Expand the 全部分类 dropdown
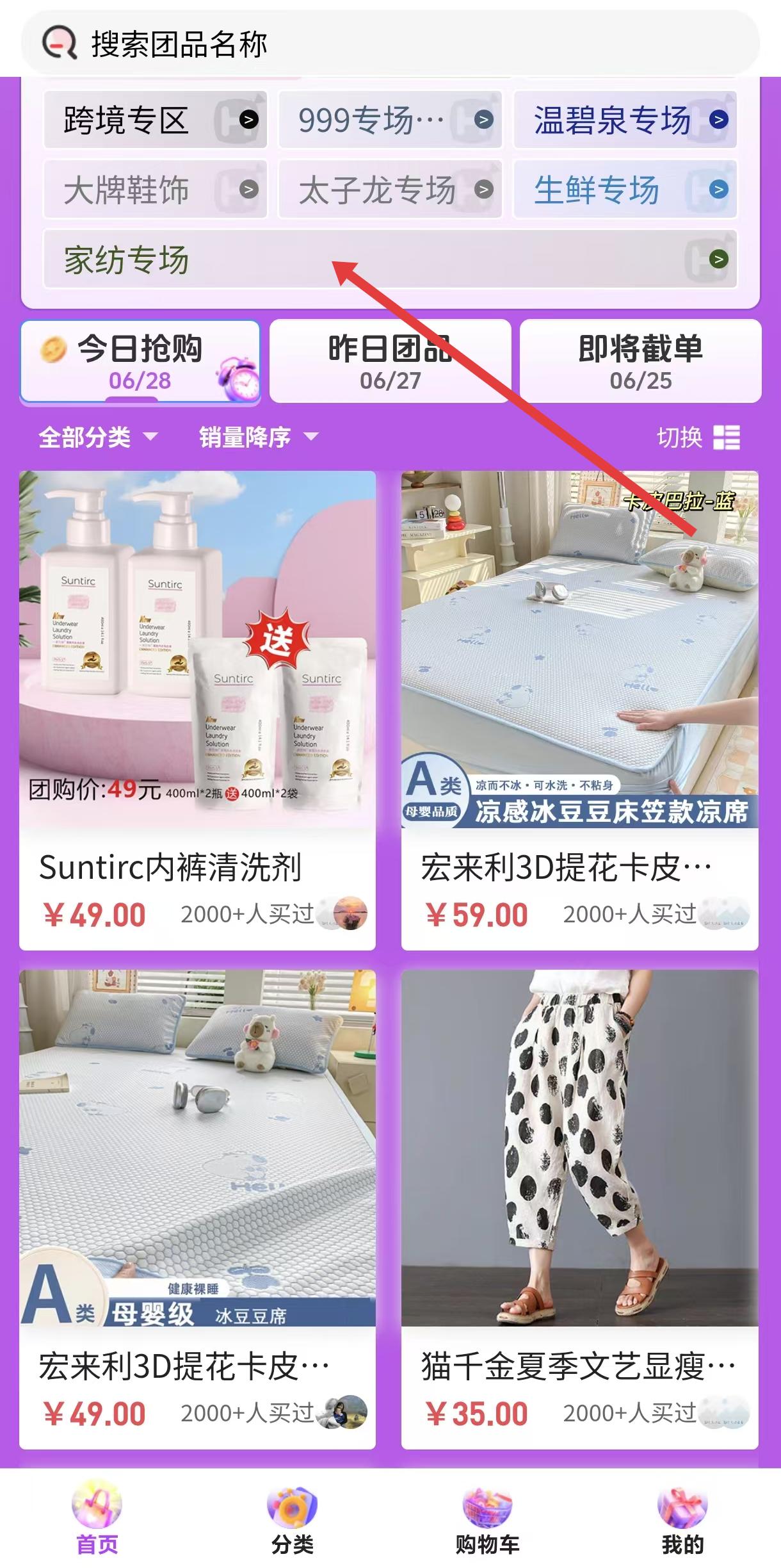This screenshot has height=1568, width=781. [97, 437]
